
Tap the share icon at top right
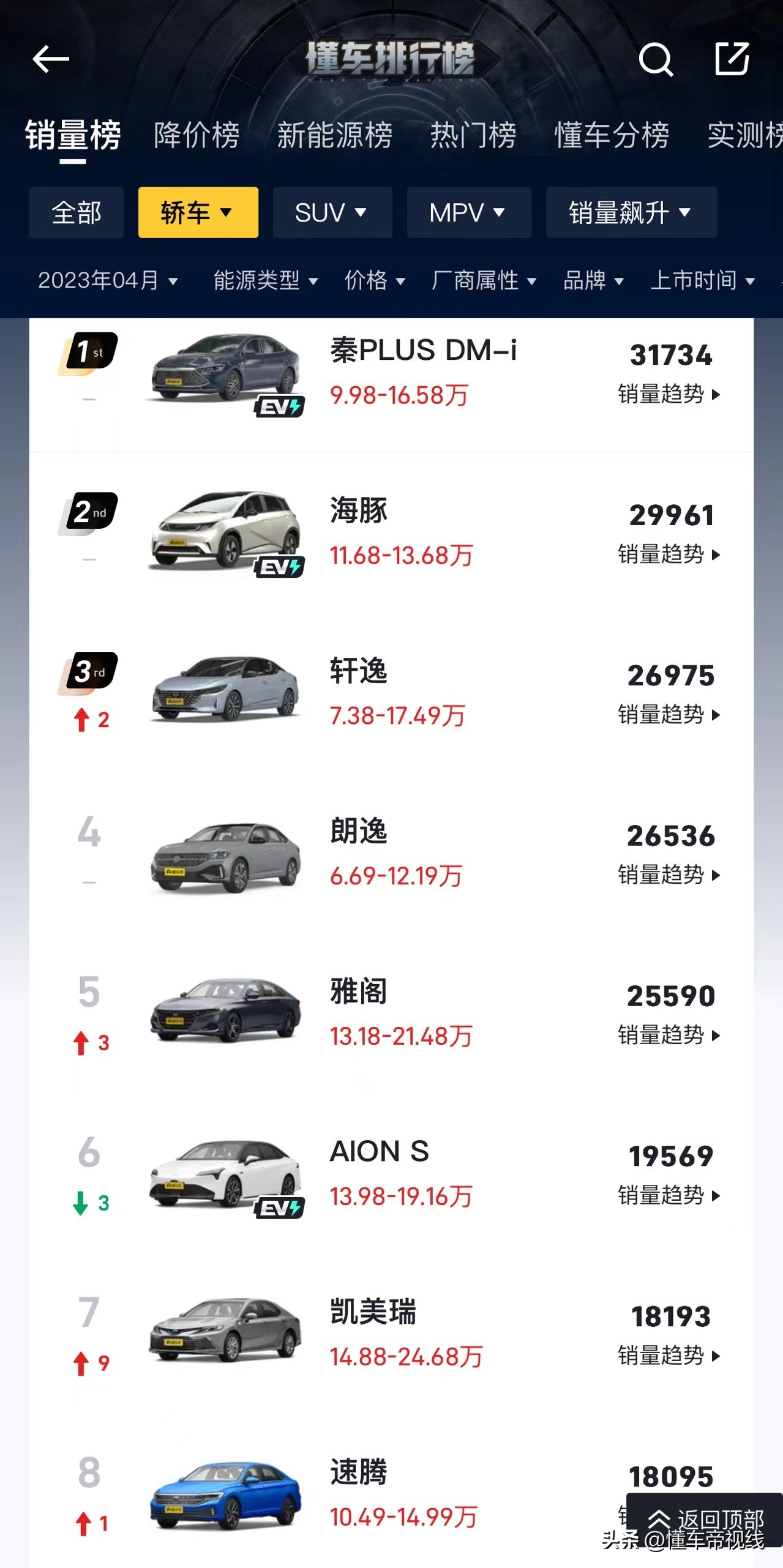point(732,59)
